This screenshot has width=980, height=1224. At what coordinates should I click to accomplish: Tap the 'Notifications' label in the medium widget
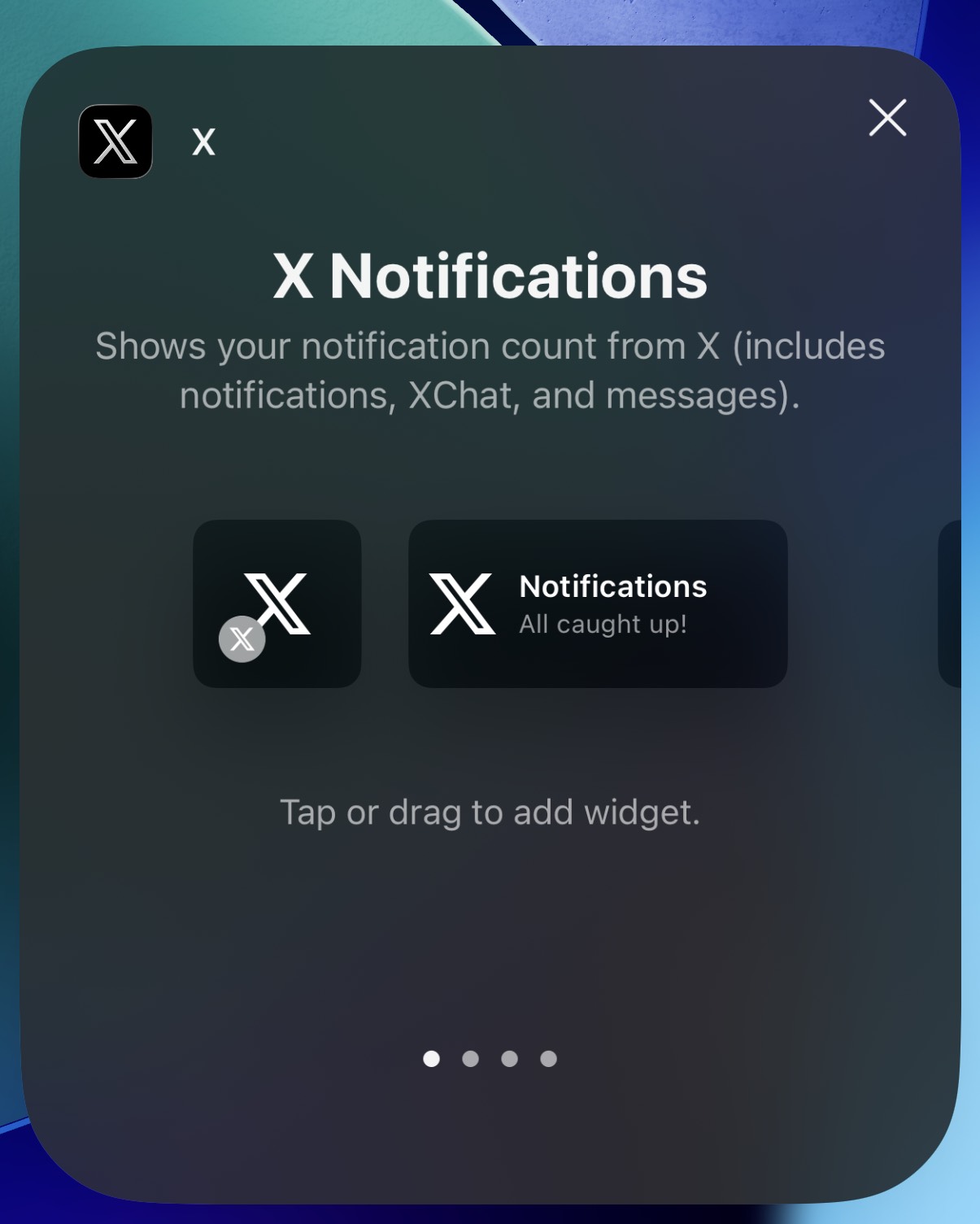tap(614, 586)
